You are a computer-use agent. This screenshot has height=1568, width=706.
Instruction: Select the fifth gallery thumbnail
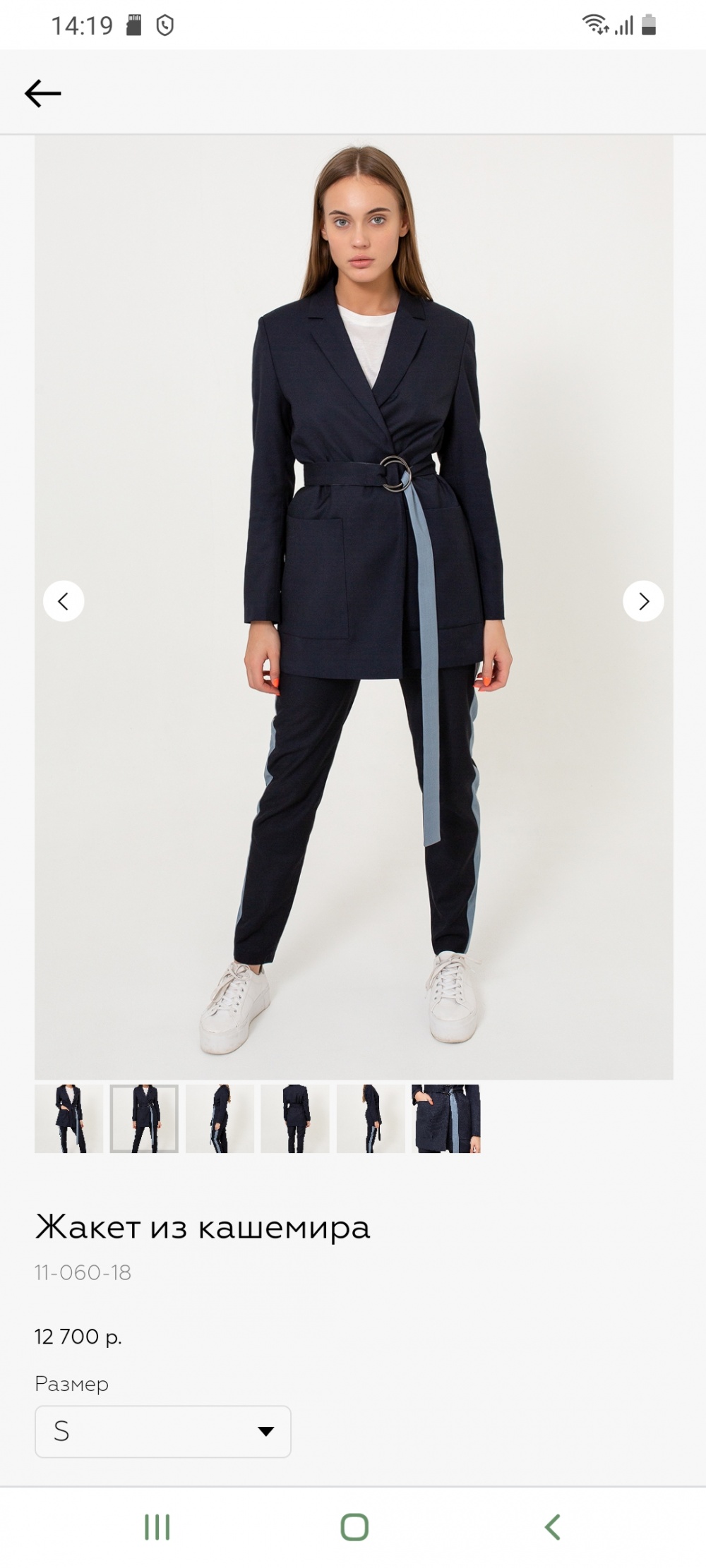pos(371,1118)
